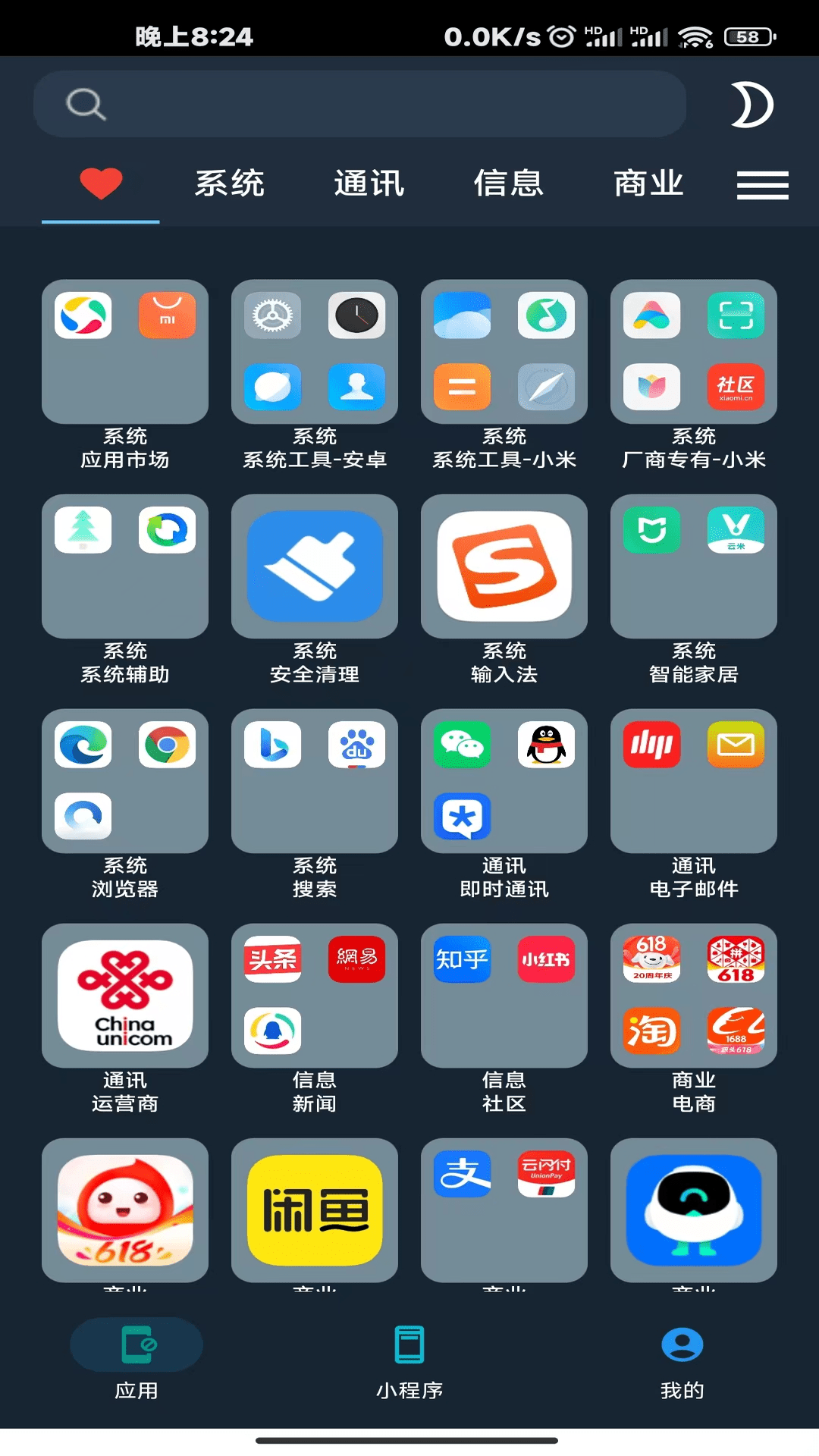Toggle night mode with the moon icon
This screenshot has height=1456, width=819.
pyautogui.click(x=751, y=105)
